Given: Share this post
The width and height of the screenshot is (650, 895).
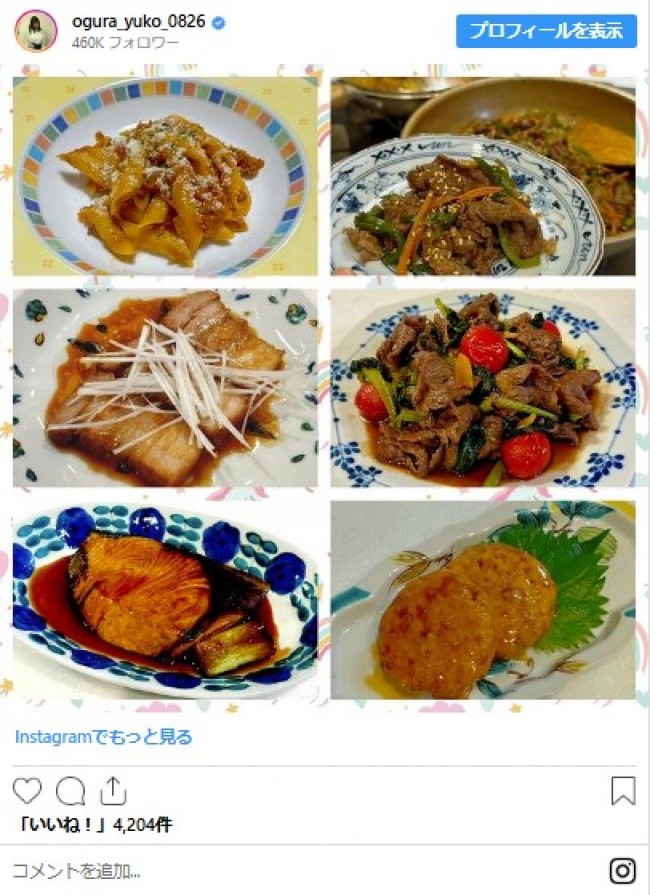Looking at the screenshot, I should tap(114, 790).
